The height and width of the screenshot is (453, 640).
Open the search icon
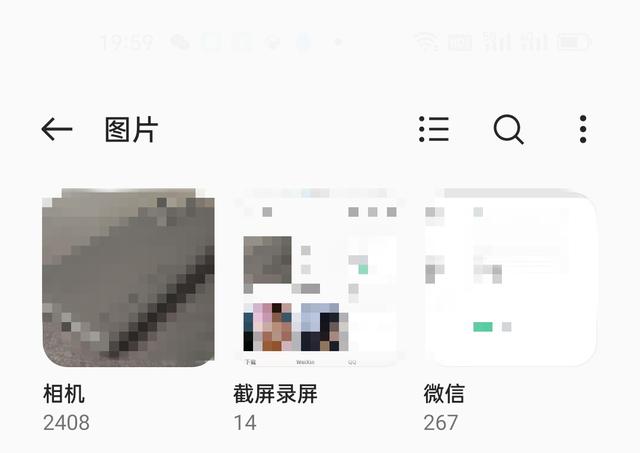pyautogui.click(x=508, y=129)
